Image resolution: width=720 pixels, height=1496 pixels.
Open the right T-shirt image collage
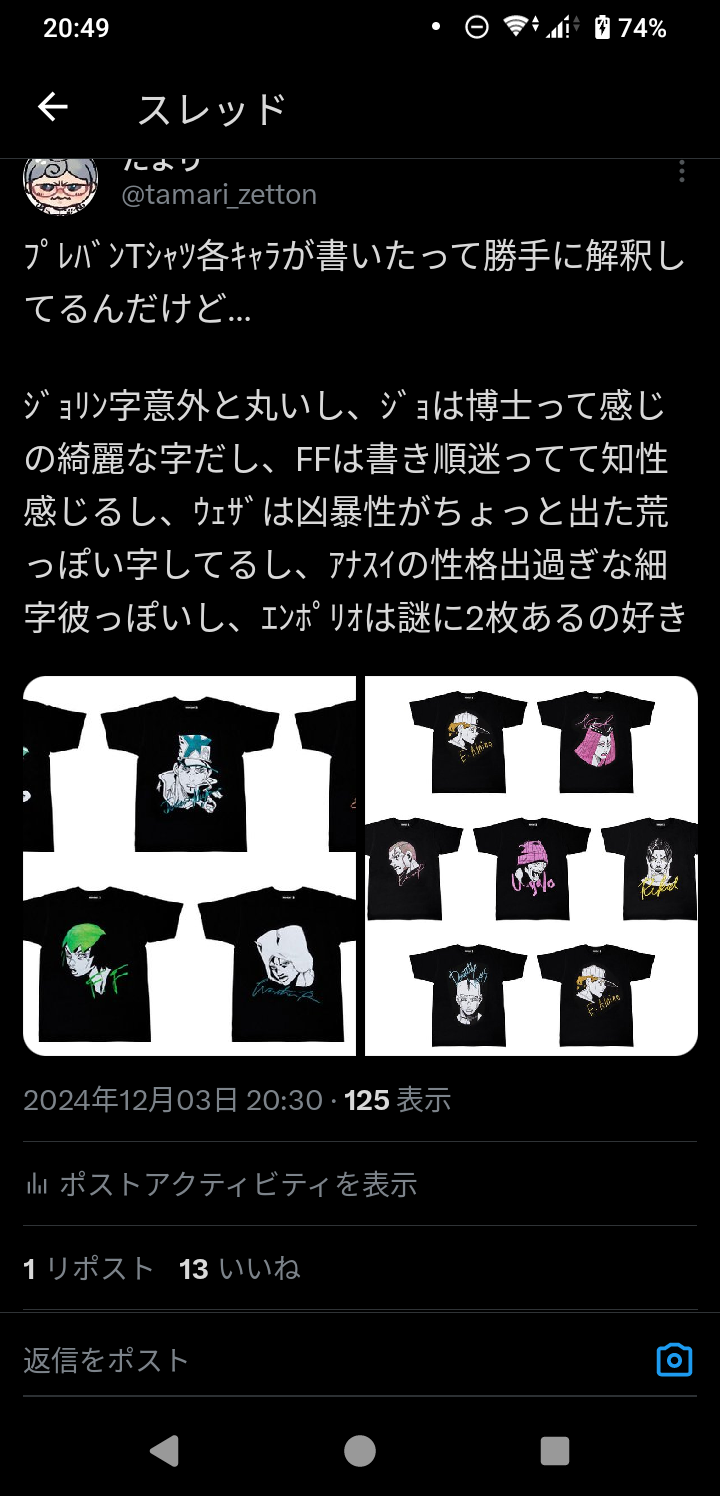point(531,865)
